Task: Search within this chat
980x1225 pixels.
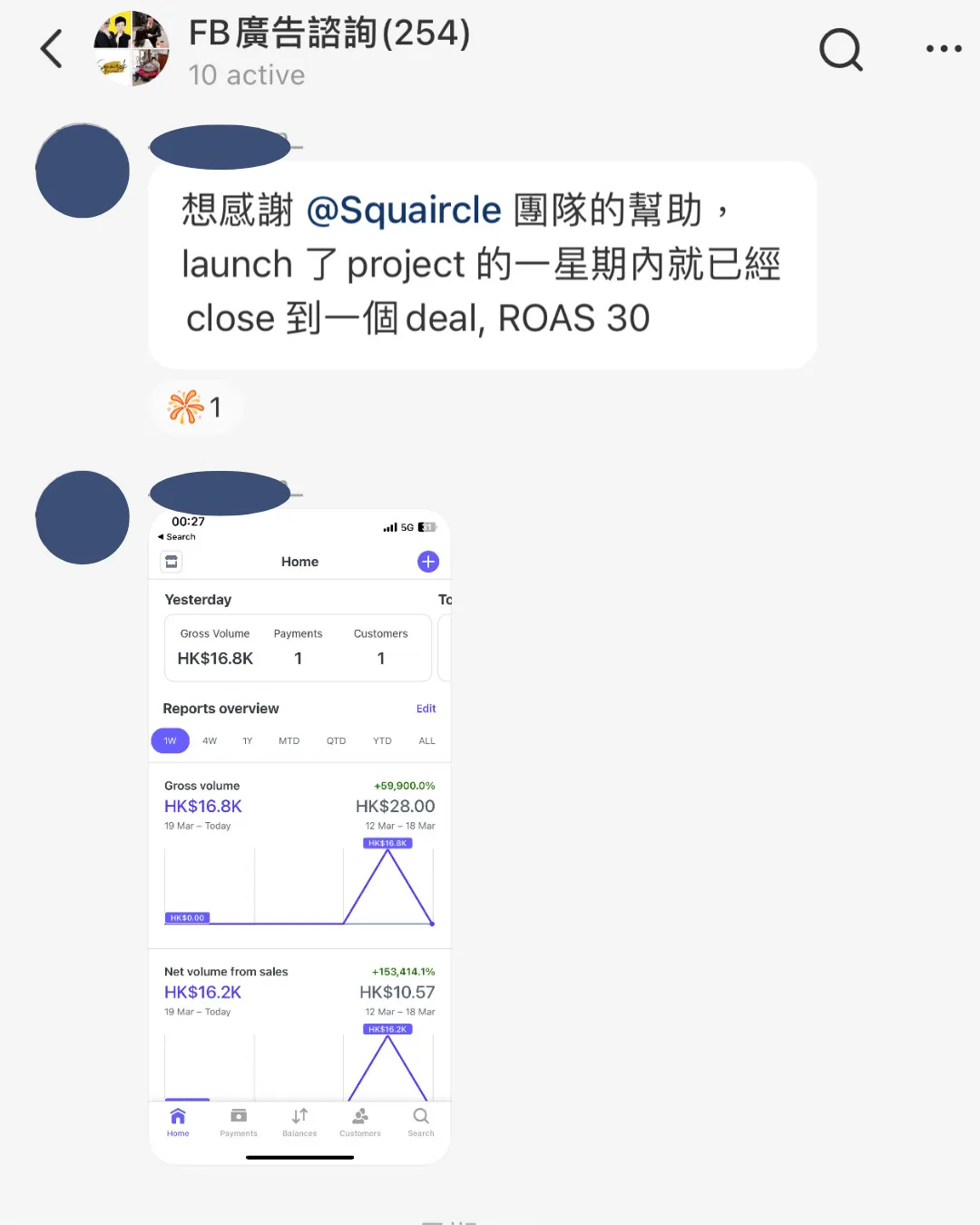Action: (840, 49)
